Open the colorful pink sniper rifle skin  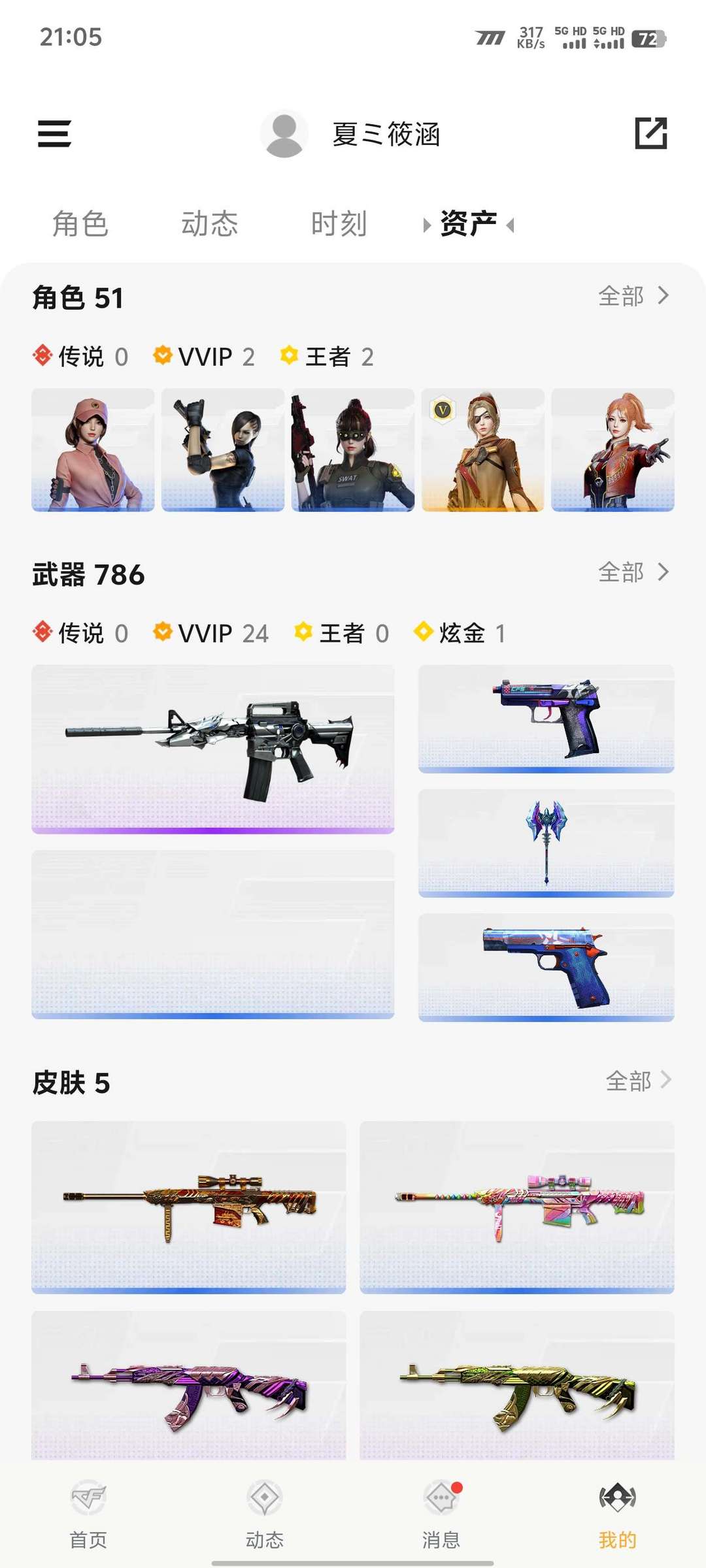pyautogui.click(x=516, y=1207)
